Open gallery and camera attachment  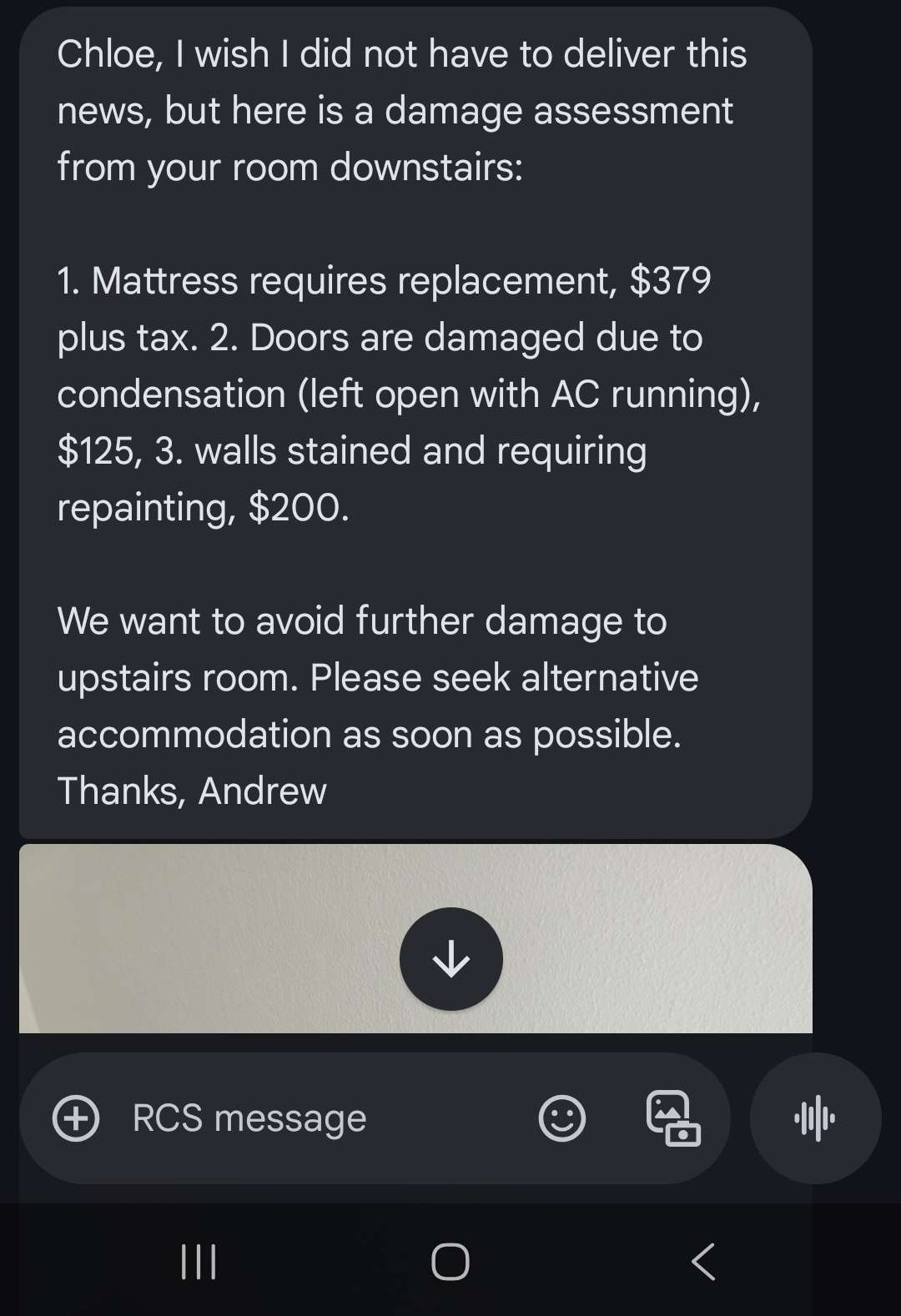673,1118
